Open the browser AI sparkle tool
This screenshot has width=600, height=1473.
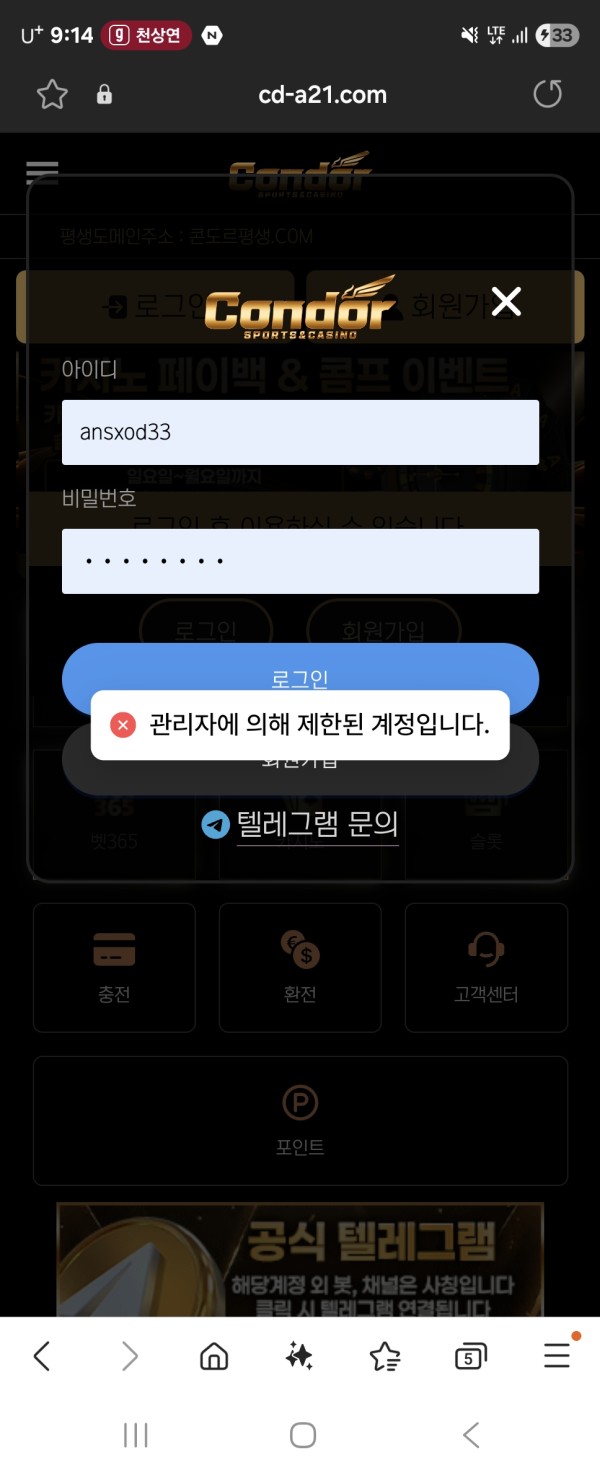click(x=299, y=1356)
